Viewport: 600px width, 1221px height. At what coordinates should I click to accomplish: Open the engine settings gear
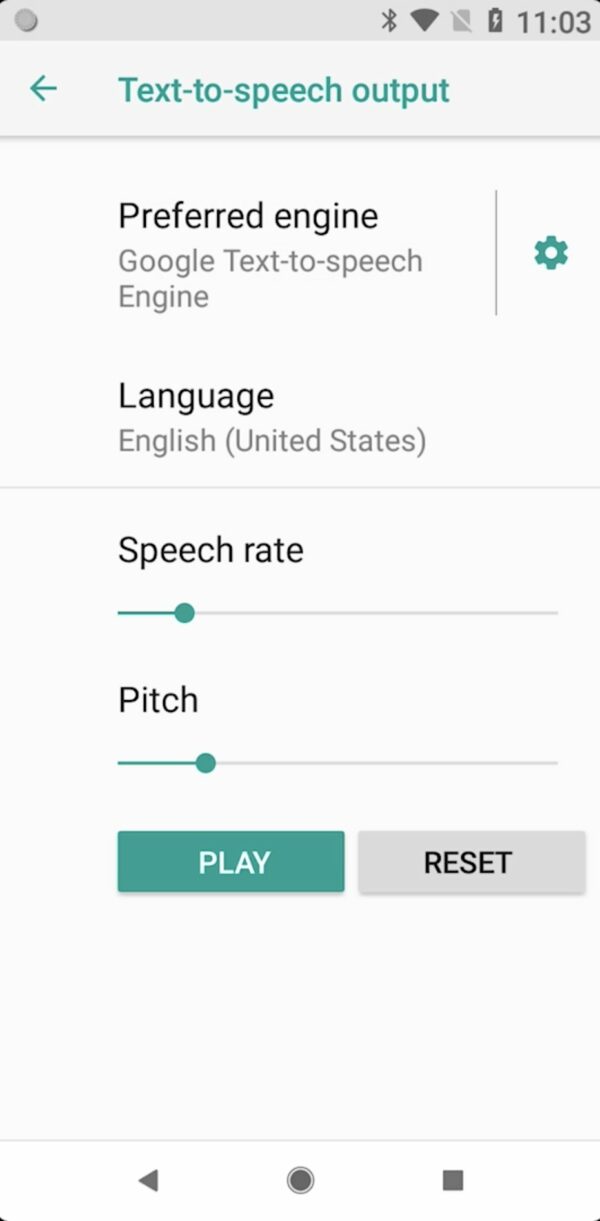click(551, 253)
